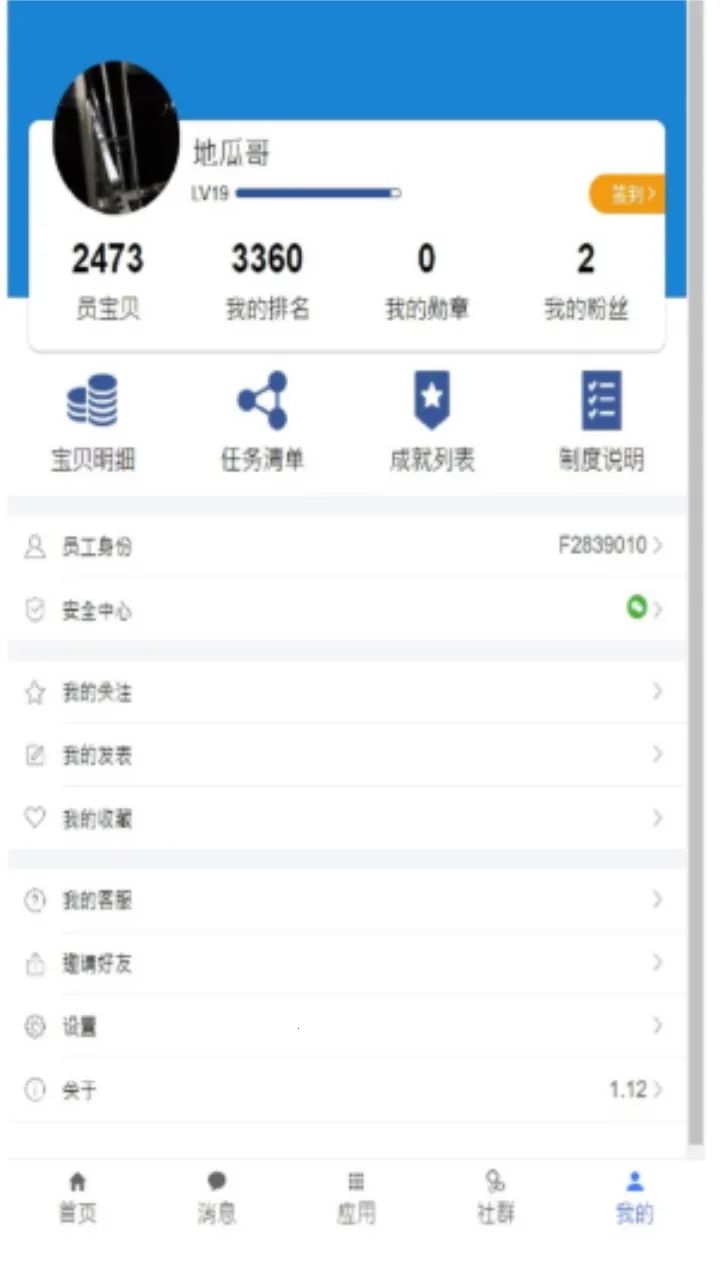Switch to the 应用 tab
The width and height of the screenshot is (720, 1280).
point(357,1195)
